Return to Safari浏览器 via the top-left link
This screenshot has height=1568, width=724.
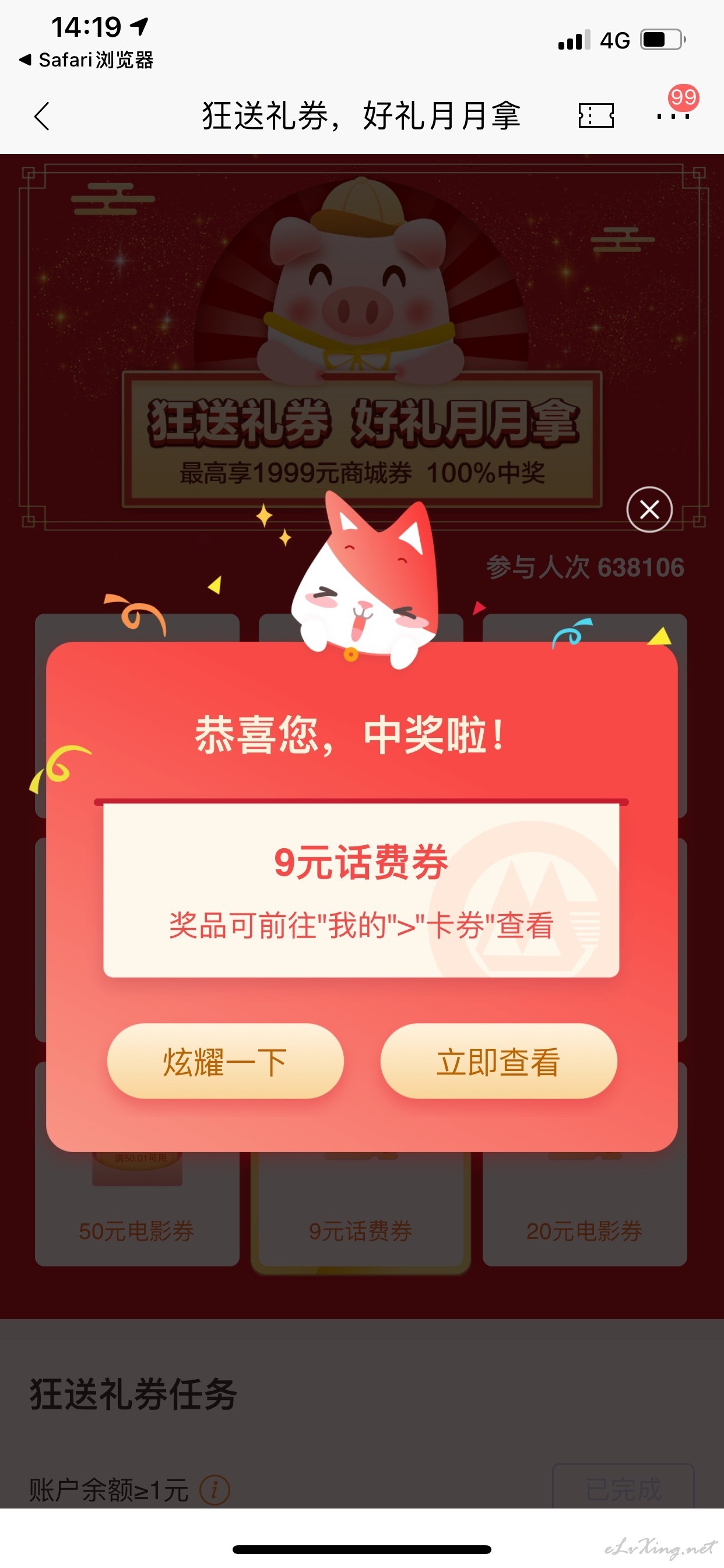(x=86, y=60)
